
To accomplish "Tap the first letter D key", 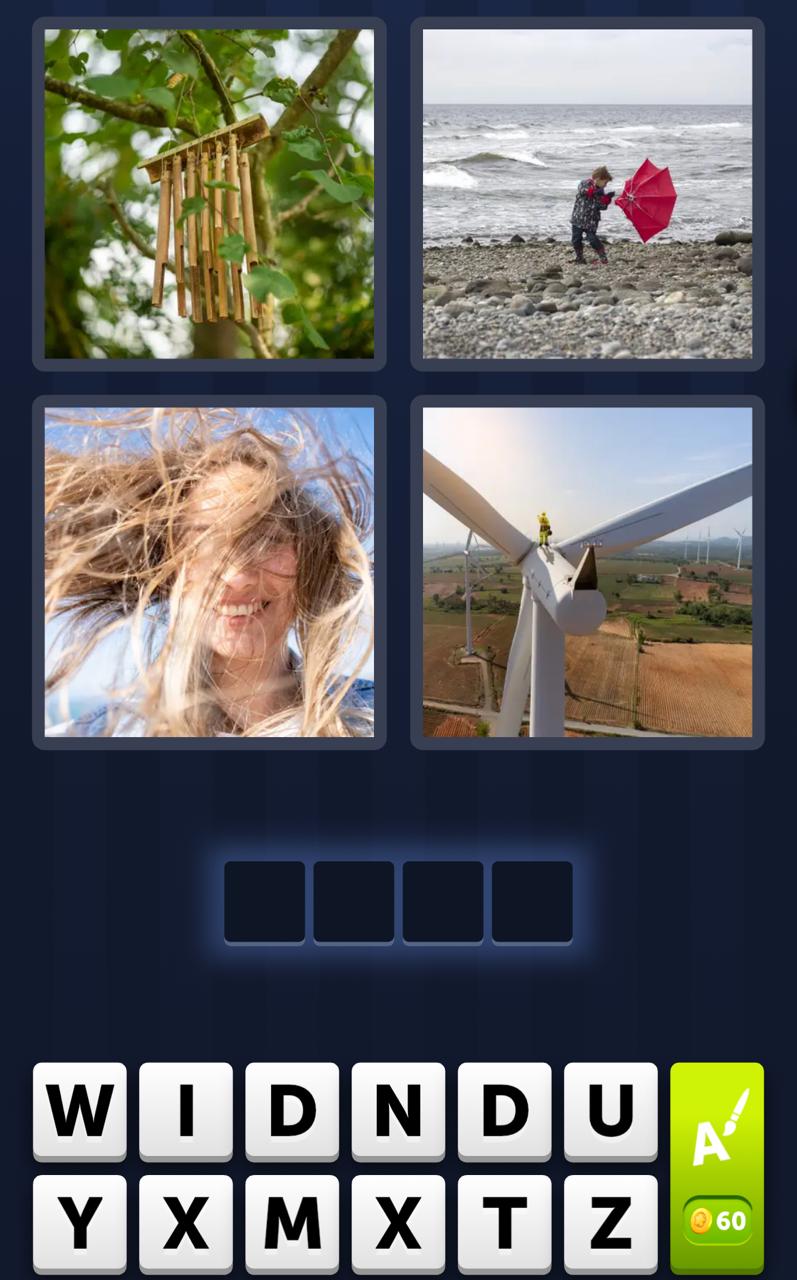I will (x=291, y=1110).
